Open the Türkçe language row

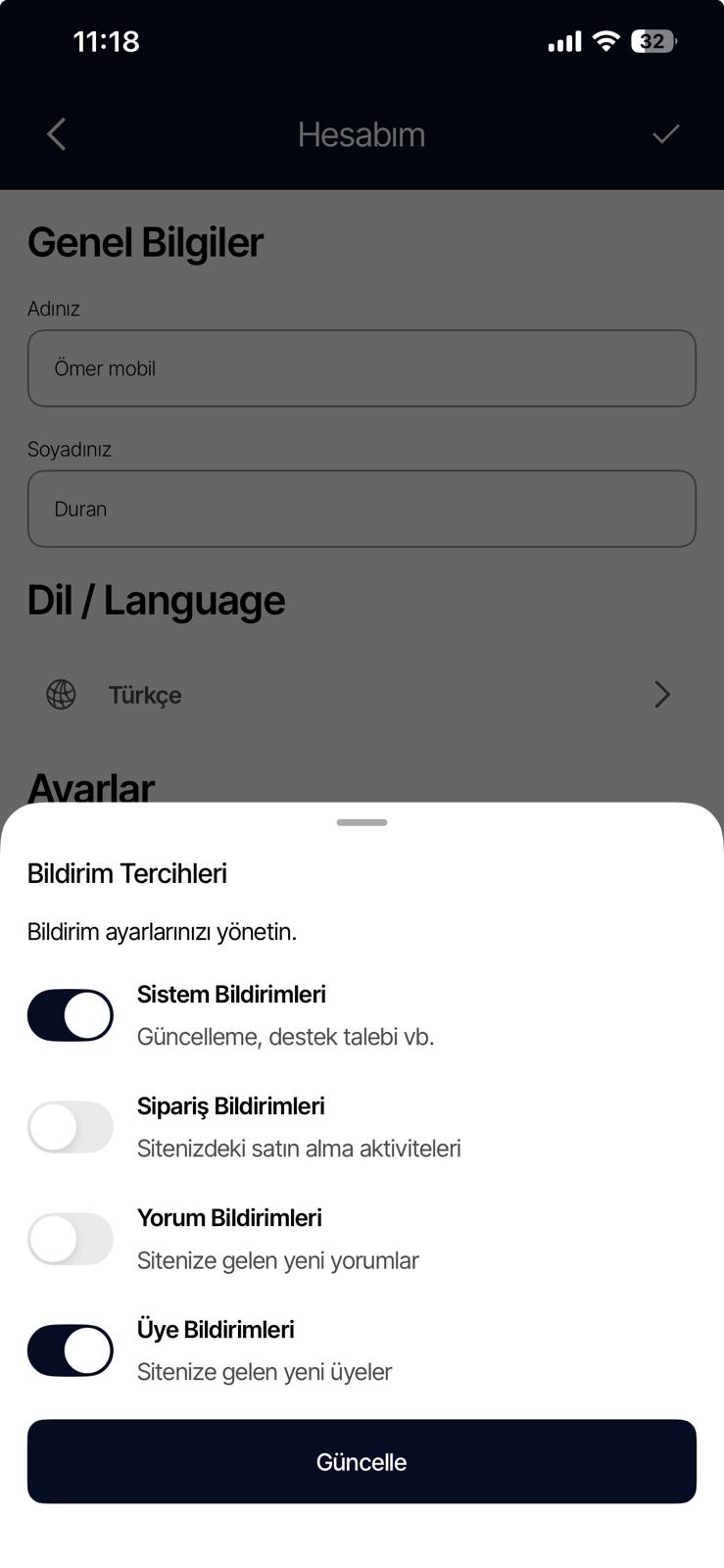pyautogui.click(x=362, y=695)
